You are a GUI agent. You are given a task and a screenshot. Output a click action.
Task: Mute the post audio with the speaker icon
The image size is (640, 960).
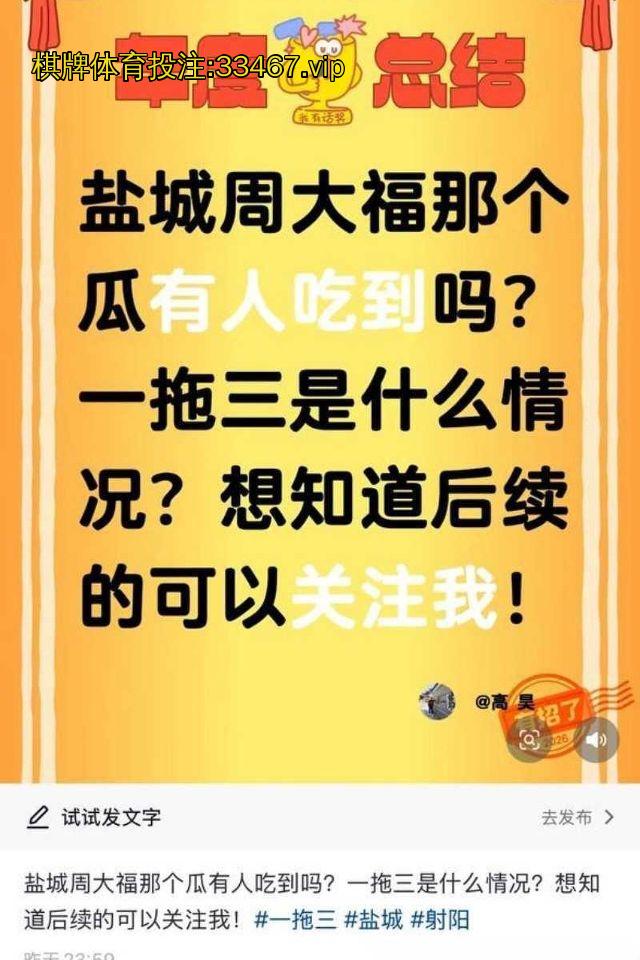[x=597, y=740]
